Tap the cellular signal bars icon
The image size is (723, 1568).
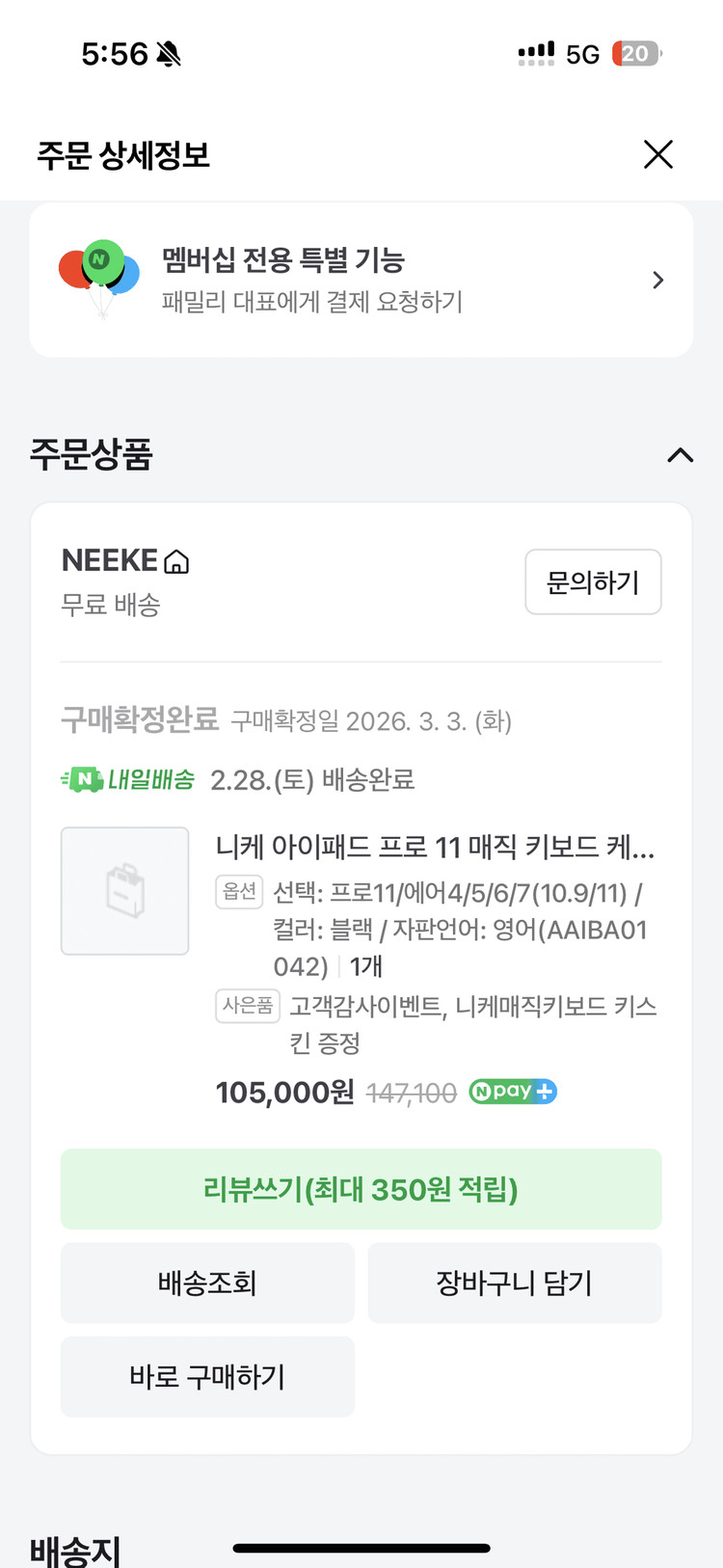(536, 50)
